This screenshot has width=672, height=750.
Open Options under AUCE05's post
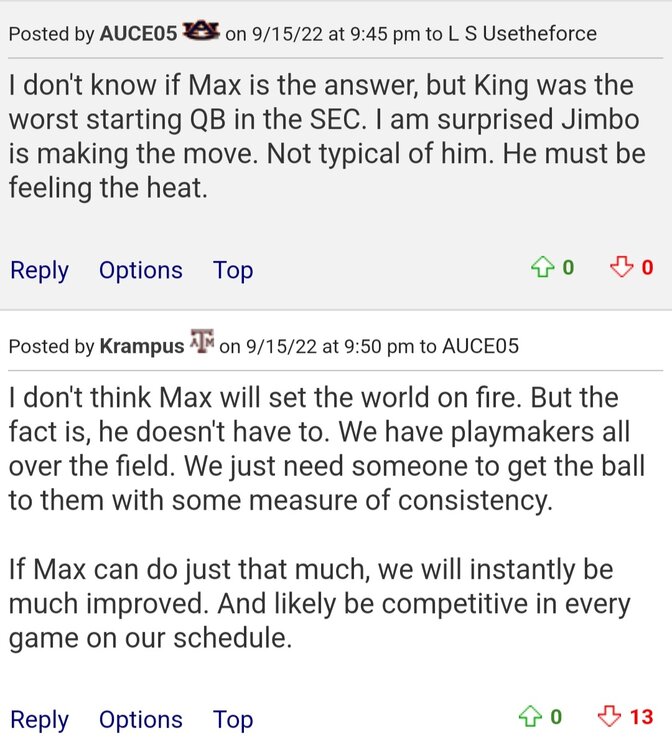click(141, 270)
